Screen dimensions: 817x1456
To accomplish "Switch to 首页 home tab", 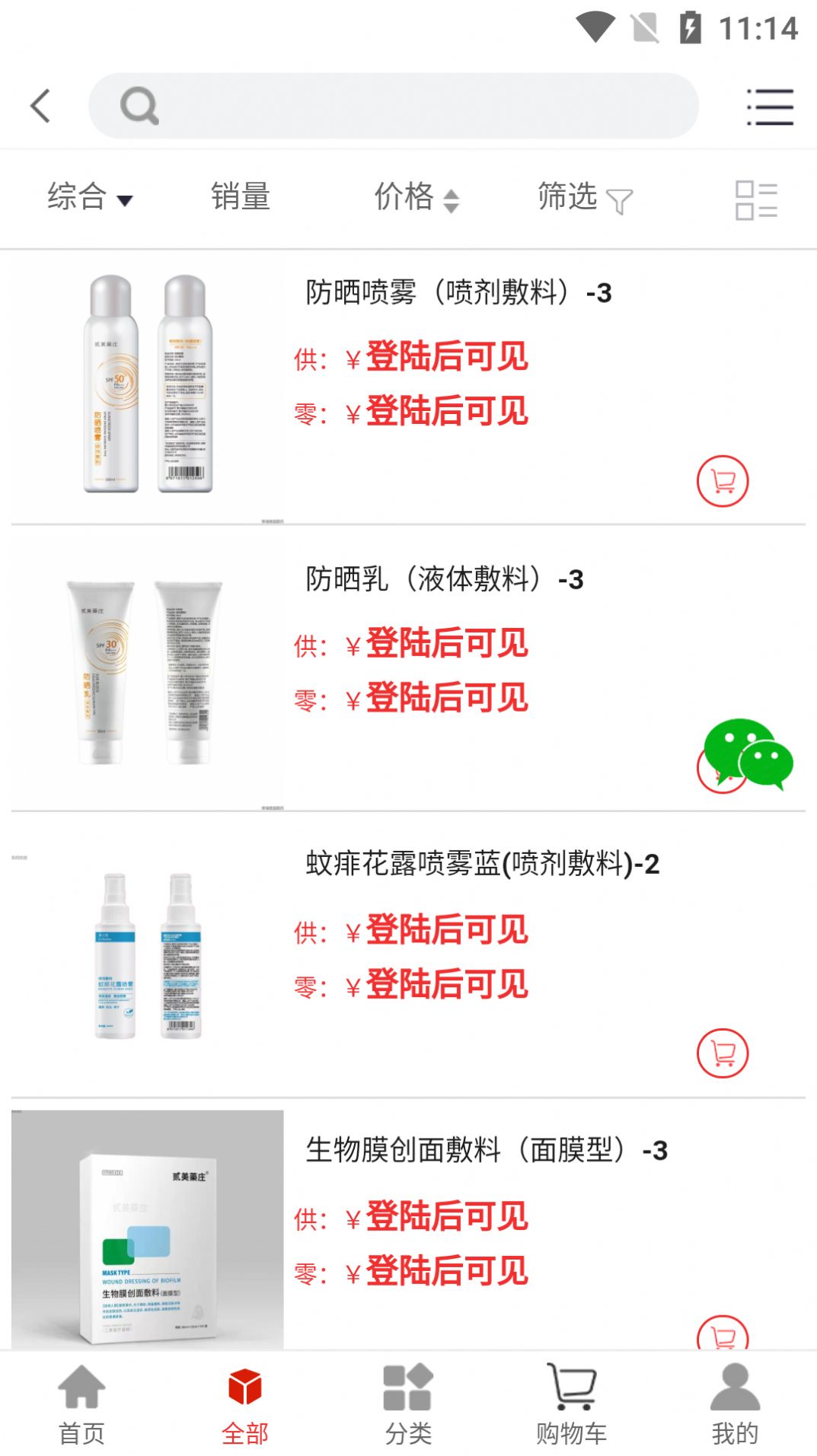I will point(81,1404).
